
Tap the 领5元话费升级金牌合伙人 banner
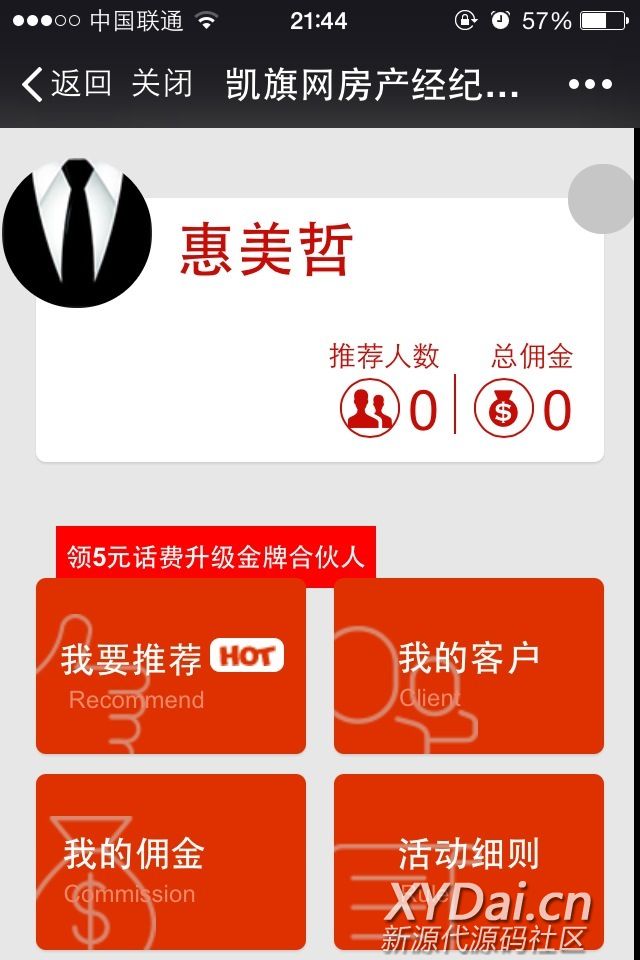[215, 556]
